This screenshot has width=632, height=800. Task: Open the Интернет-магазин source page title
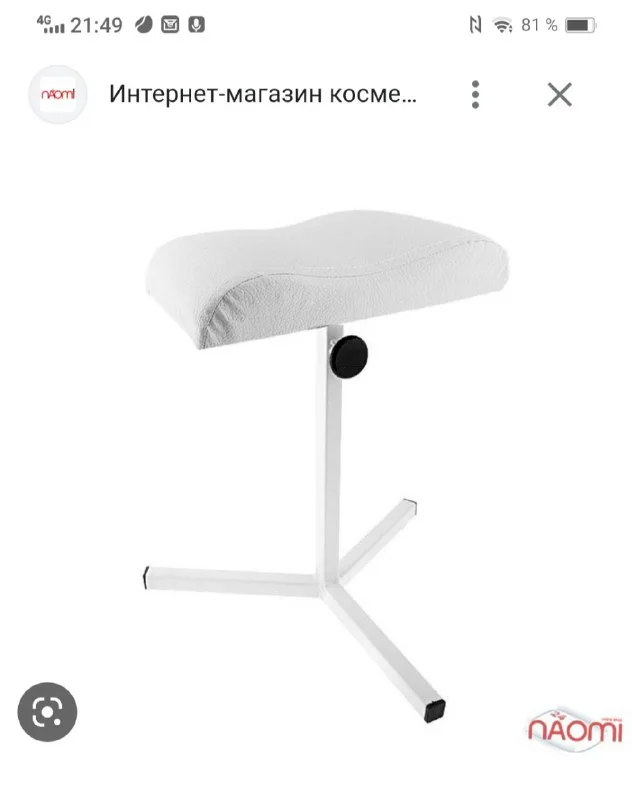point(262,95)
